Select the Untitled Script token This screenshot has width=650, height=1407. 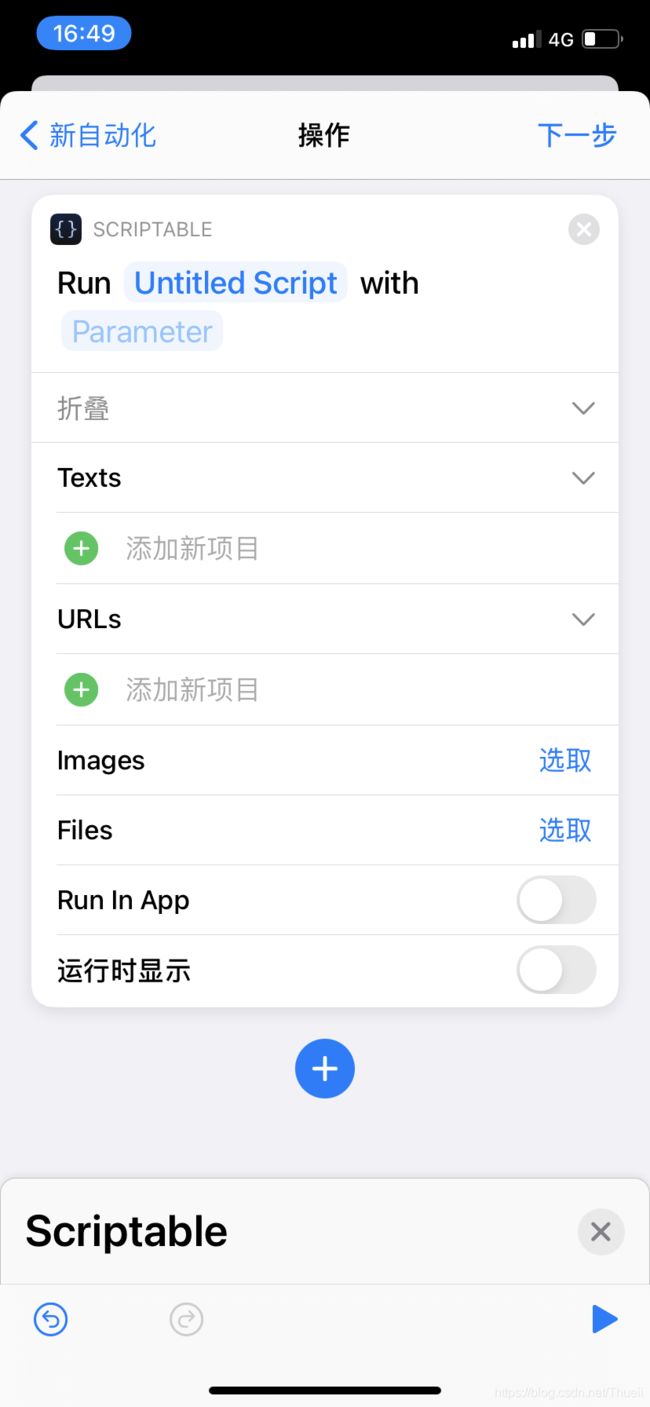click(236, 283)
